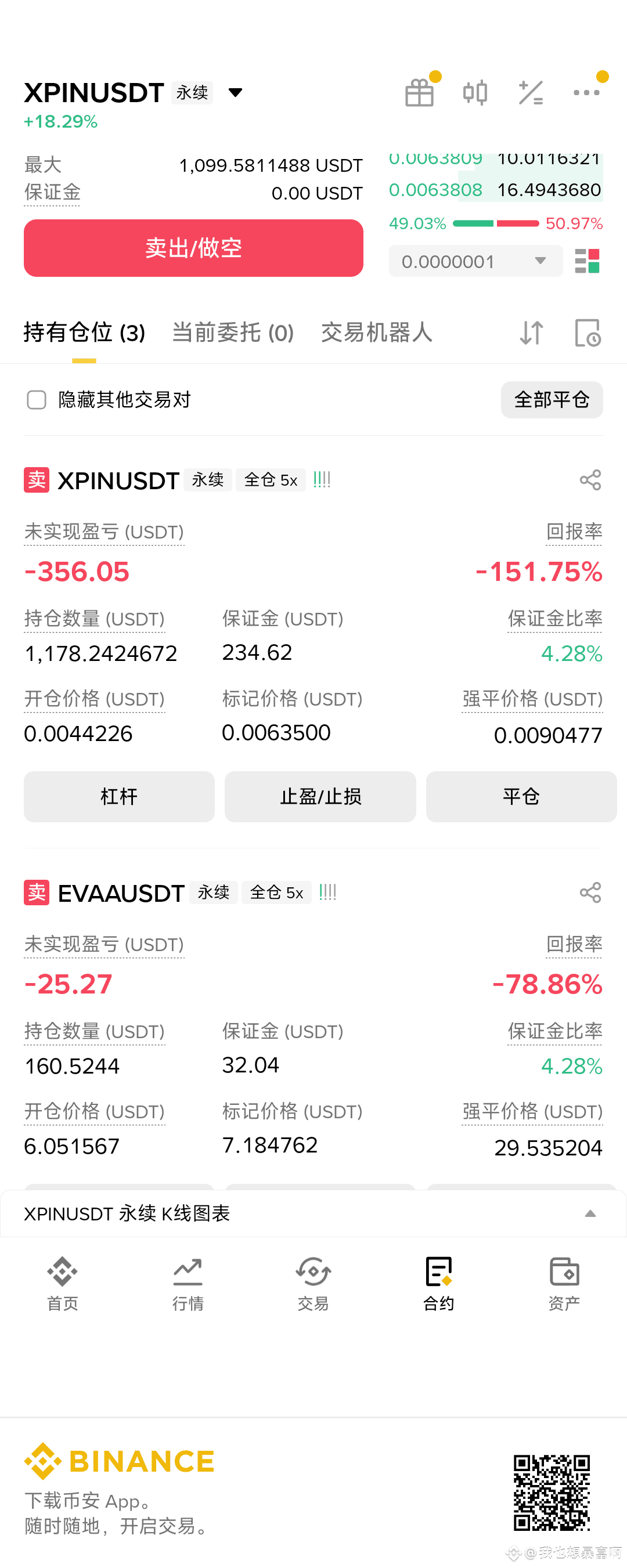Switch to the 交易机器人 tab
627x1568 pixels.
pyautogui.click(x=377, y=333)
